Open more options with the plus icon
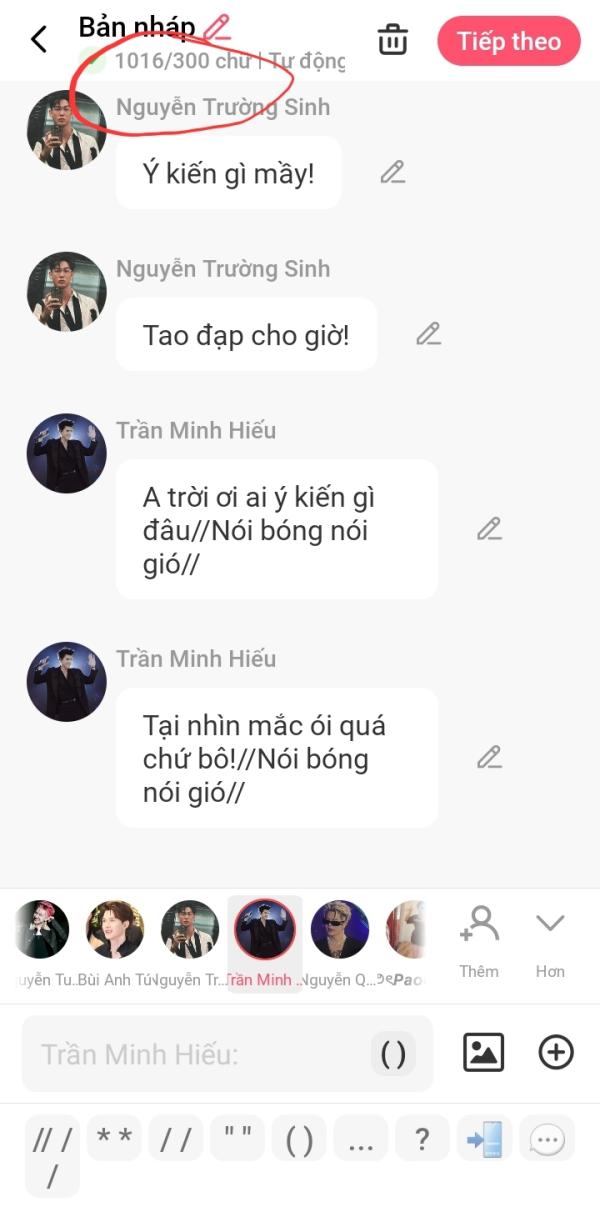This screenshot has height=1212, width=600. coord(556,1052)
